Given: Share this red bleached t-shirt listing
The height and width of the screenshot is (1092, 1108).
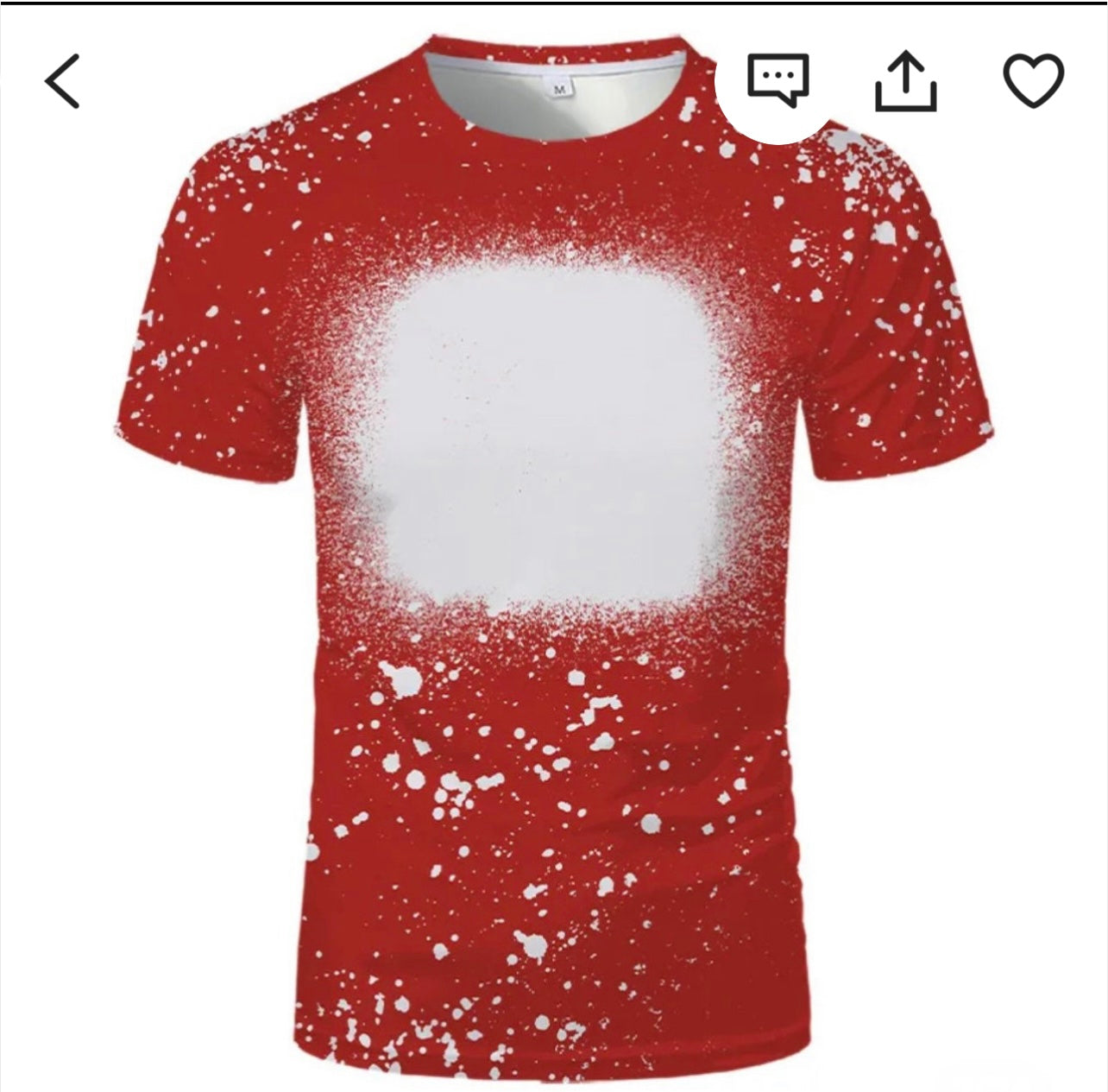Looking at the screenshot, I should click(905, 81).
